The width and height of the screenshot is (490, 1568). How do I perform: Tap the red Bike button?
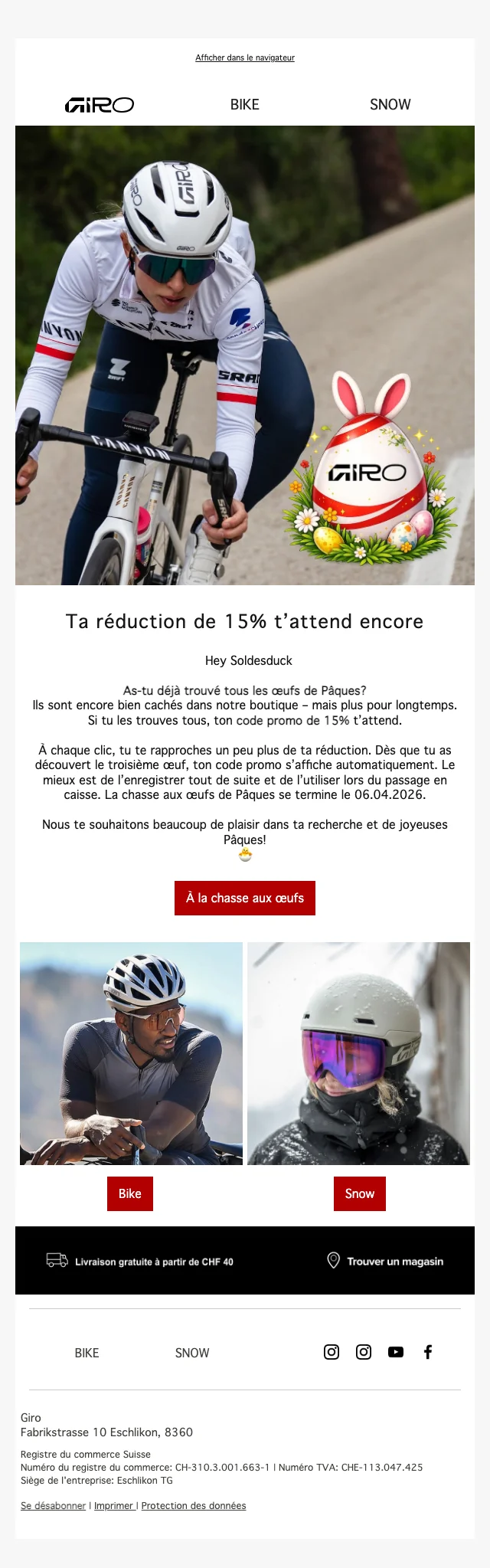(130, 1193)
